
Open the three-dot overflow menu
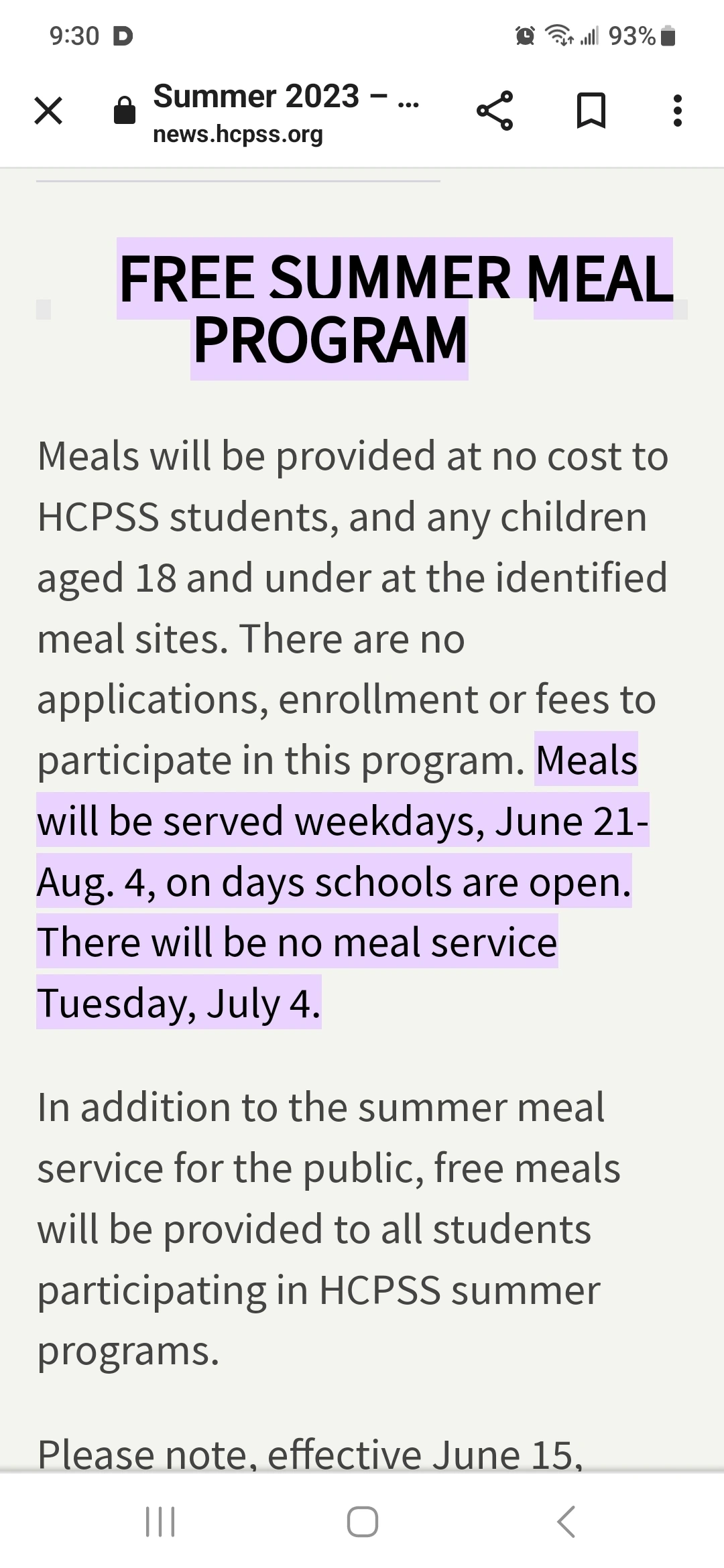click(678, 111)
